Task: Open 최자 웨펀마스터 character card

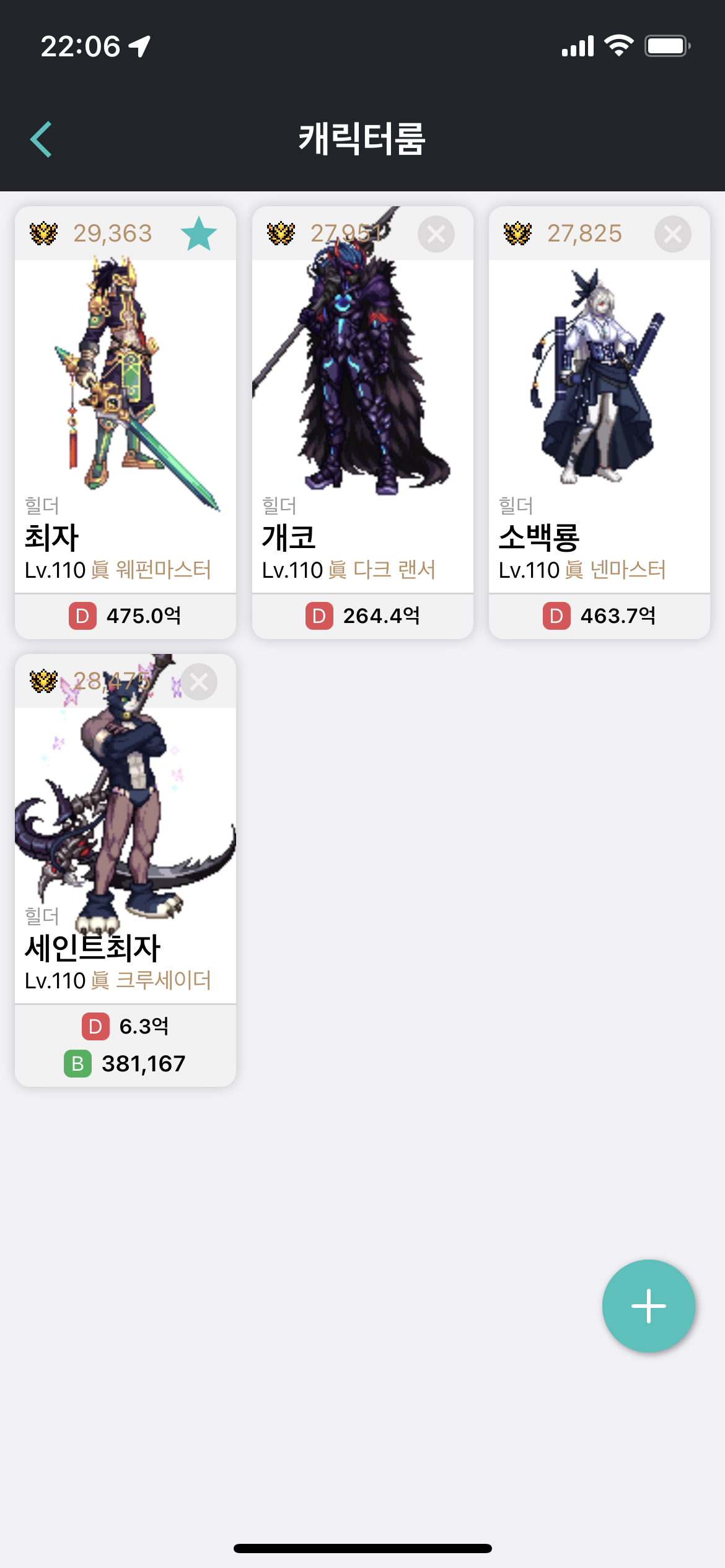Action: point(125,422)
